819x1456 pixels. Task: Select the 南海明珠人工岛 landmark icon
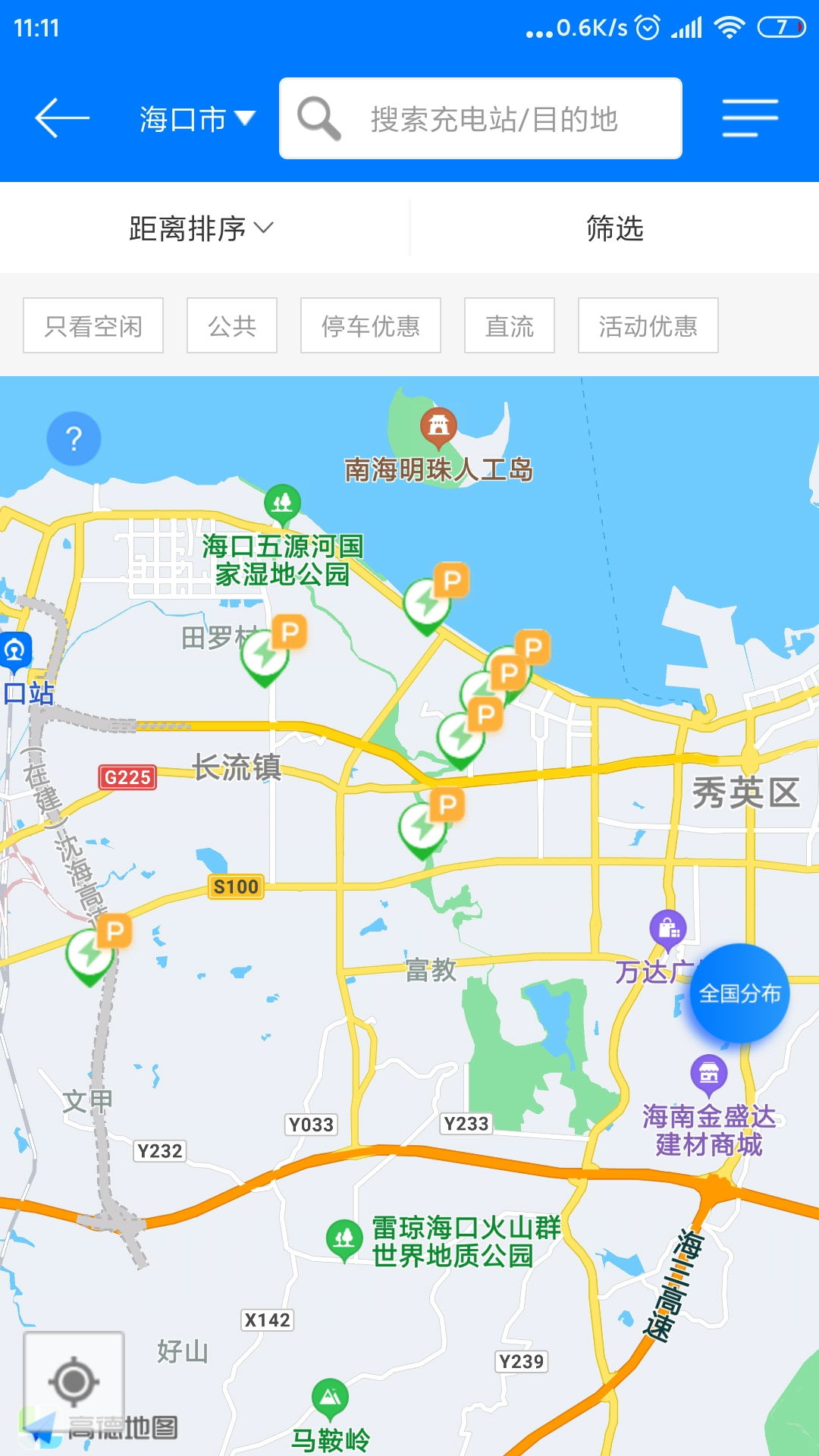point(440,426)
